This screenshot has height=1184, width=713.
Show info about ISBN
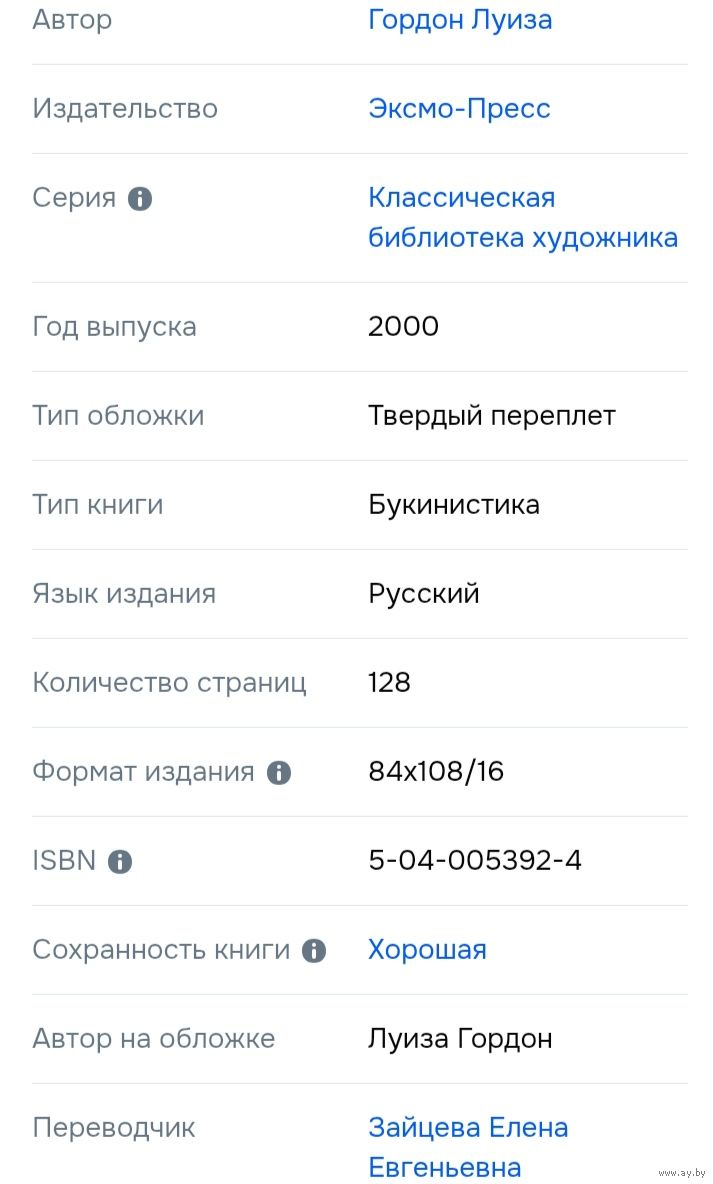coord(120,862)
